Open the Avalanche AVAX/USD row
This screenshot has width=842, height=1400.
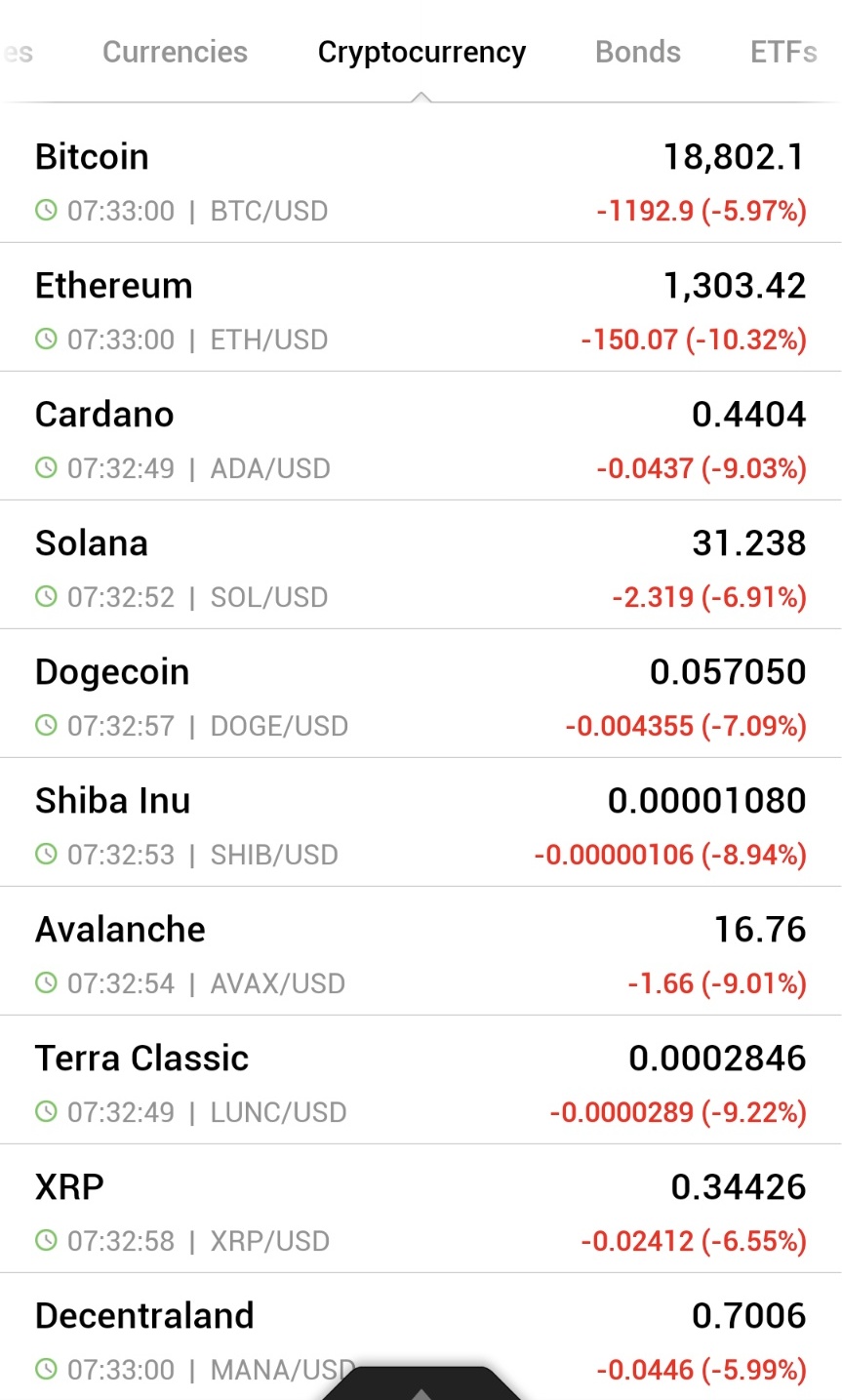click(421, 951)
